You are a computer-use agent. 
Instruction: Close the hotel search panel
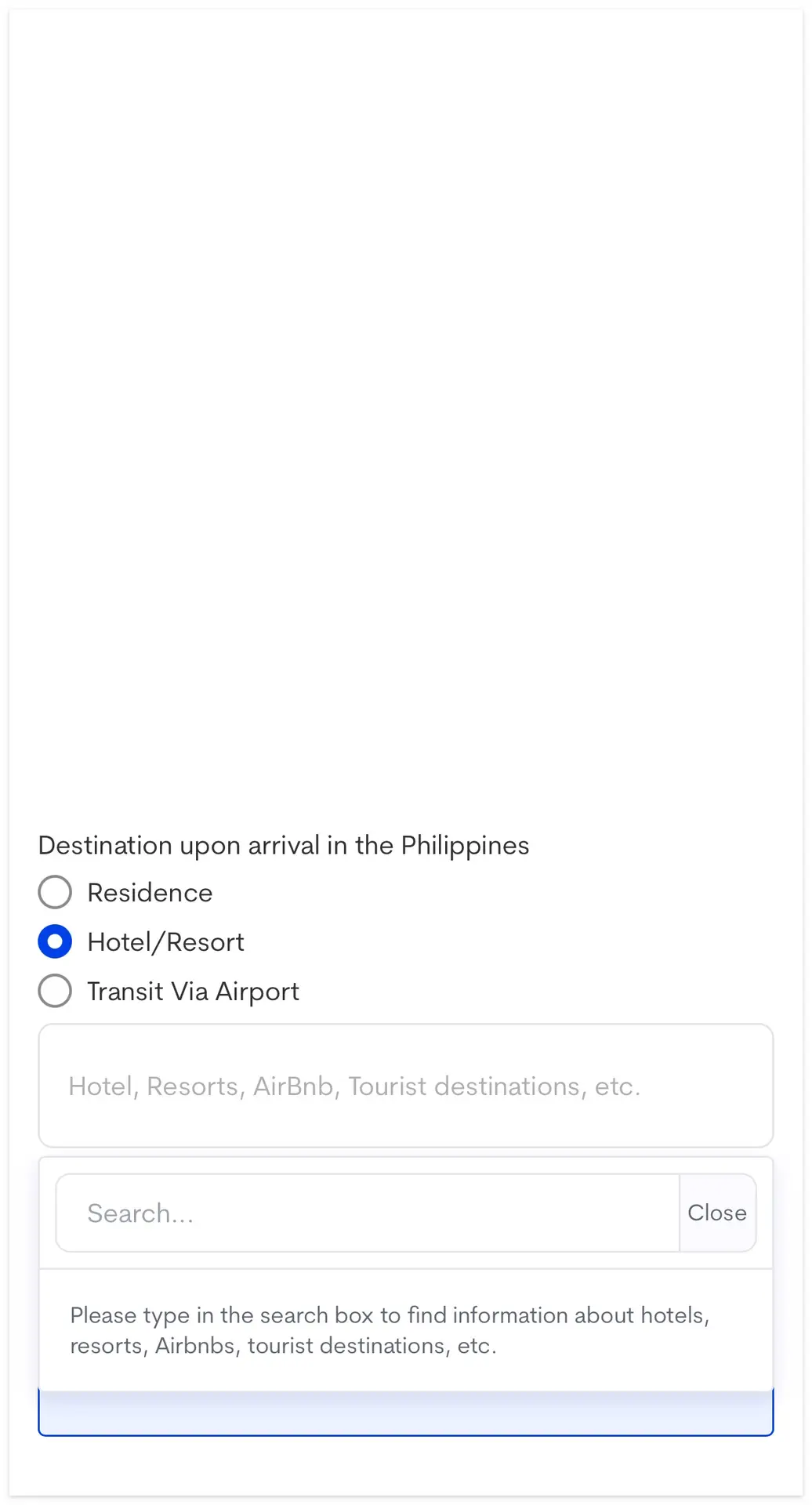point(717,1213)
